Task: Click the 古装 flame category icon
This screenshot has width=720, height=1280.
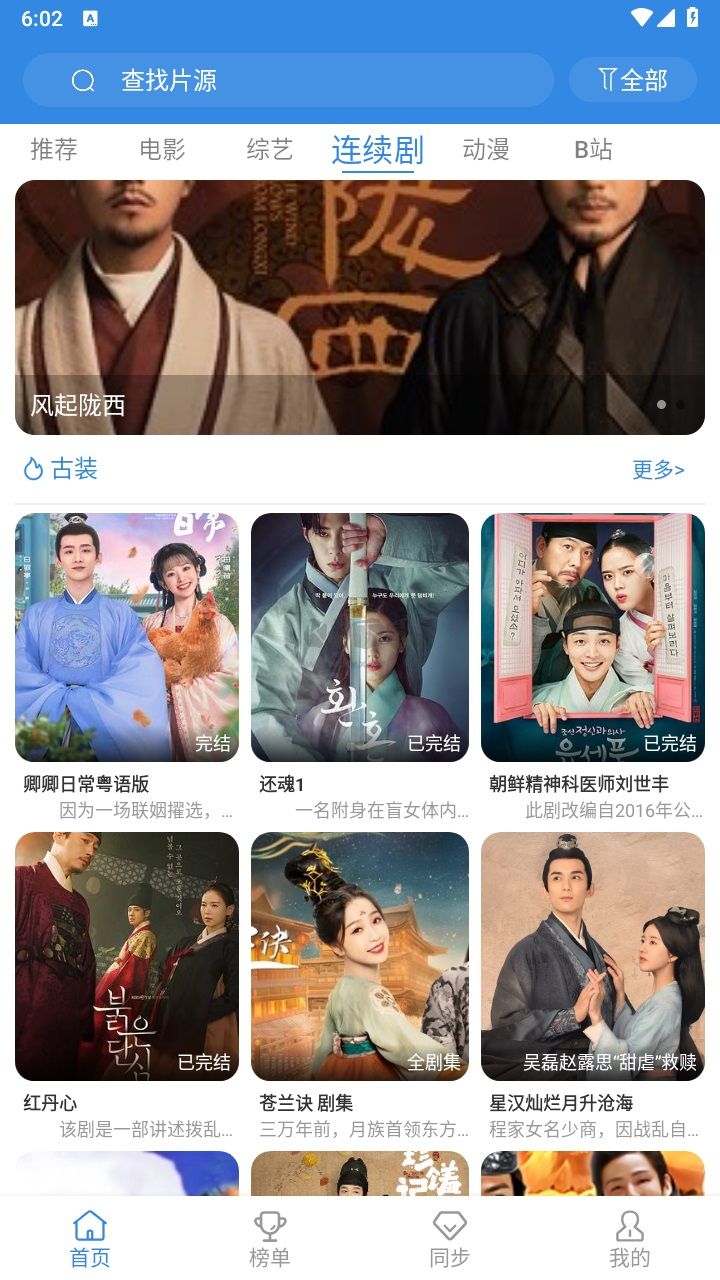Action: pyautogui.click(x=31, y=468)
